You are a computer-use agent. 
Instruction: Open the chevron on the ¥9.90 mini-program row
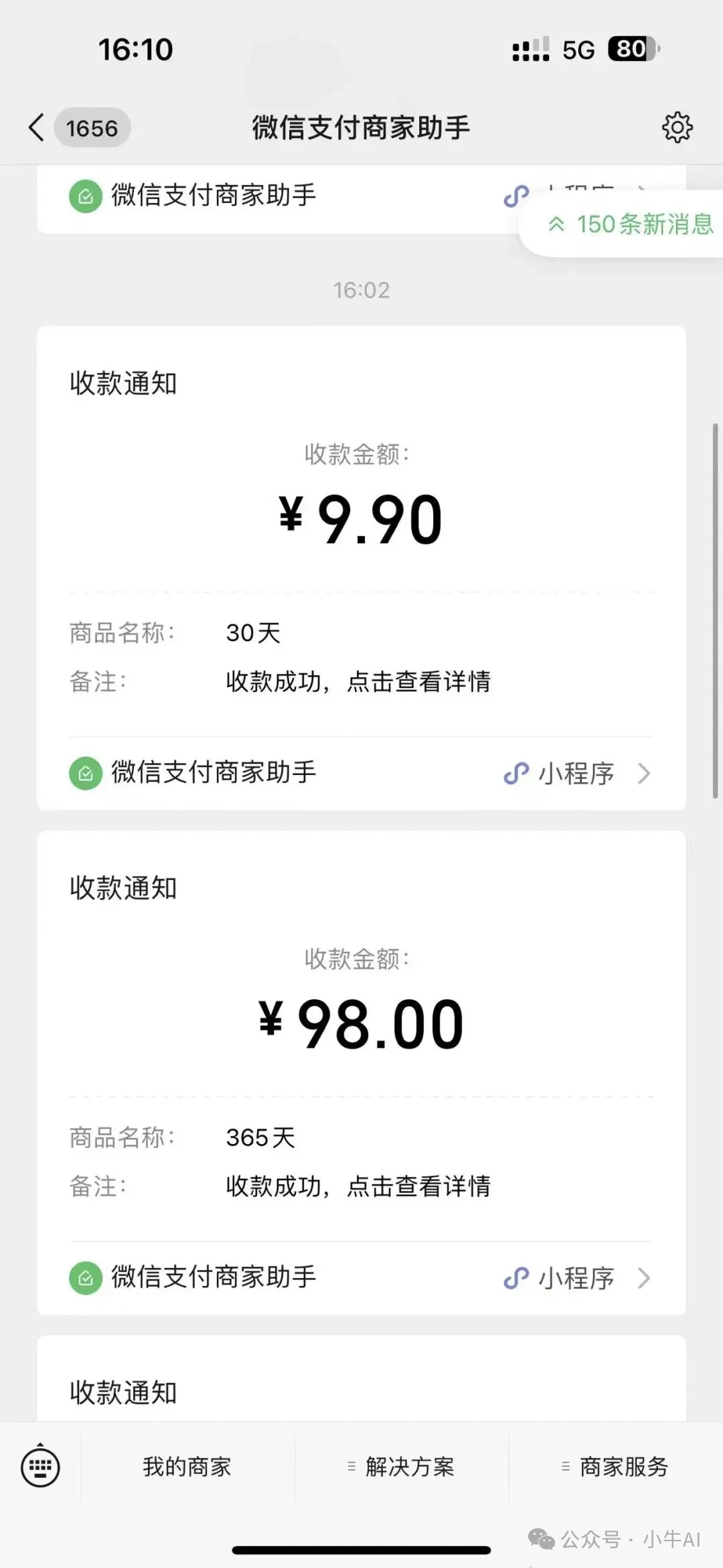point(644,774)
